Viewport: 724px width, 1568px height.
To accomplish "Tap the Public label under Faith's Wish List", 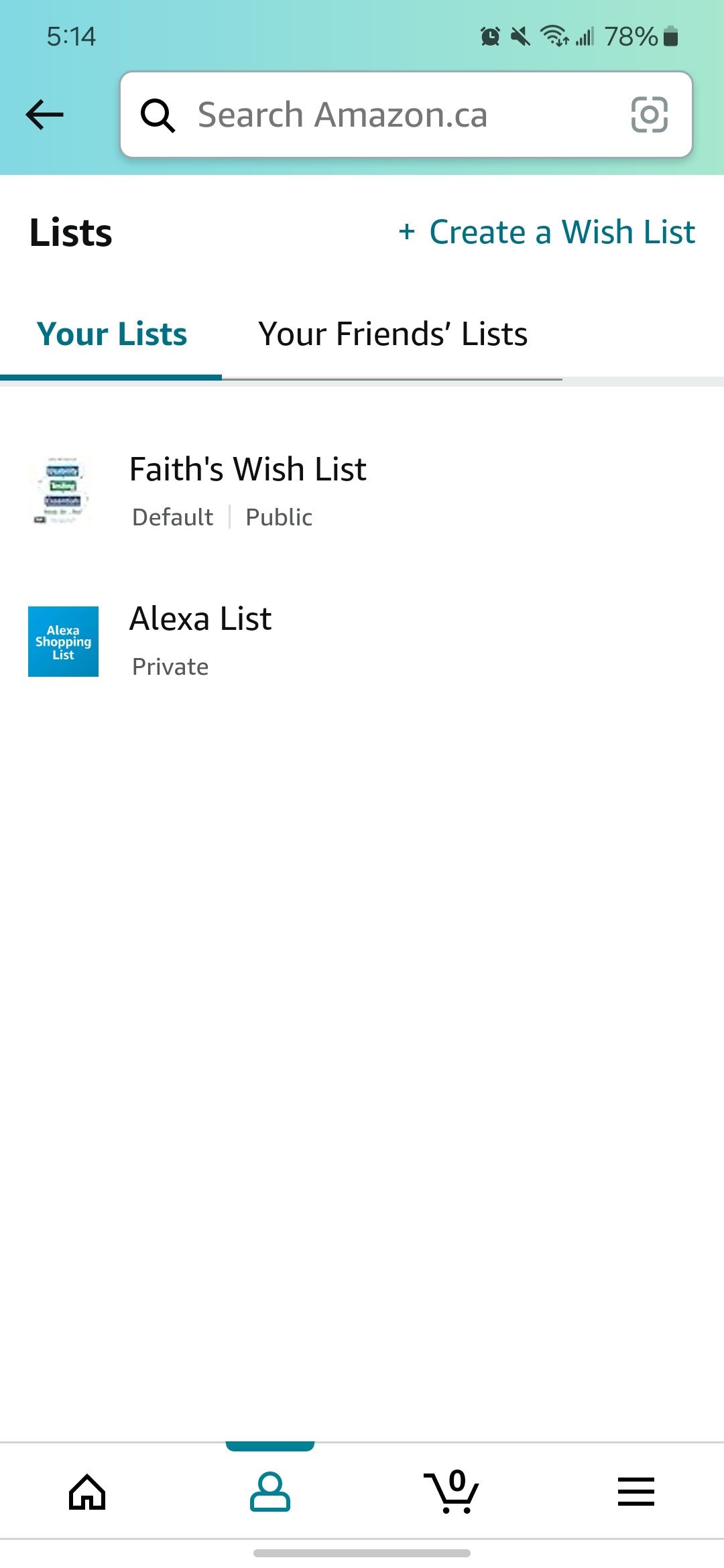I will point(278,517).
